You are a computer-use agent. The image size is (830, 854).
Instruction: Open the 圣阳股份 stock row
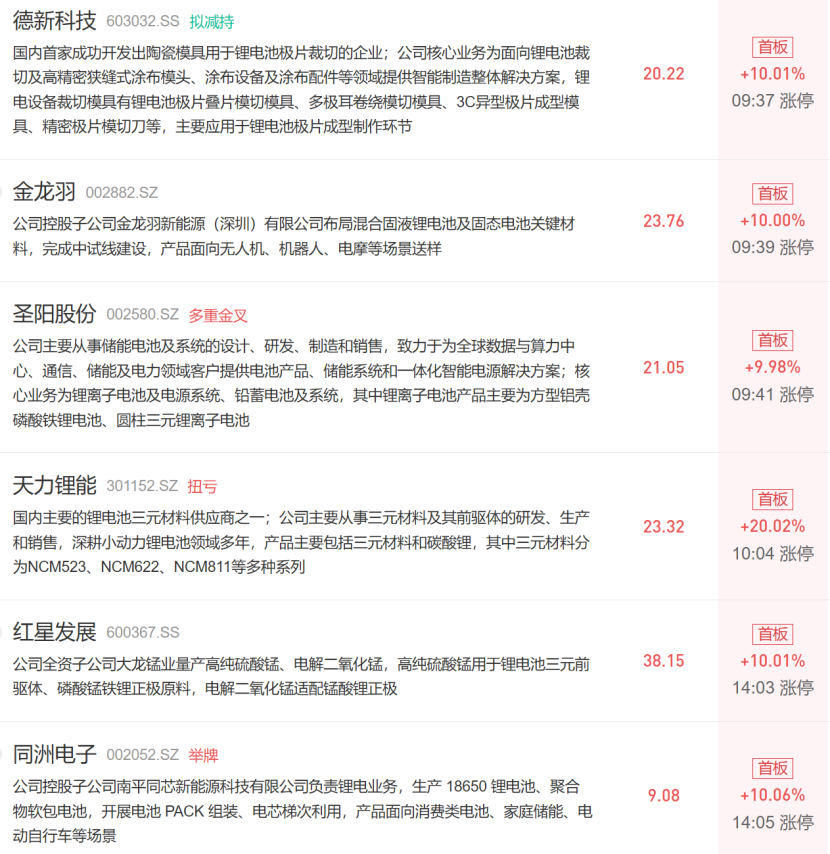click(x=415, y=367)
